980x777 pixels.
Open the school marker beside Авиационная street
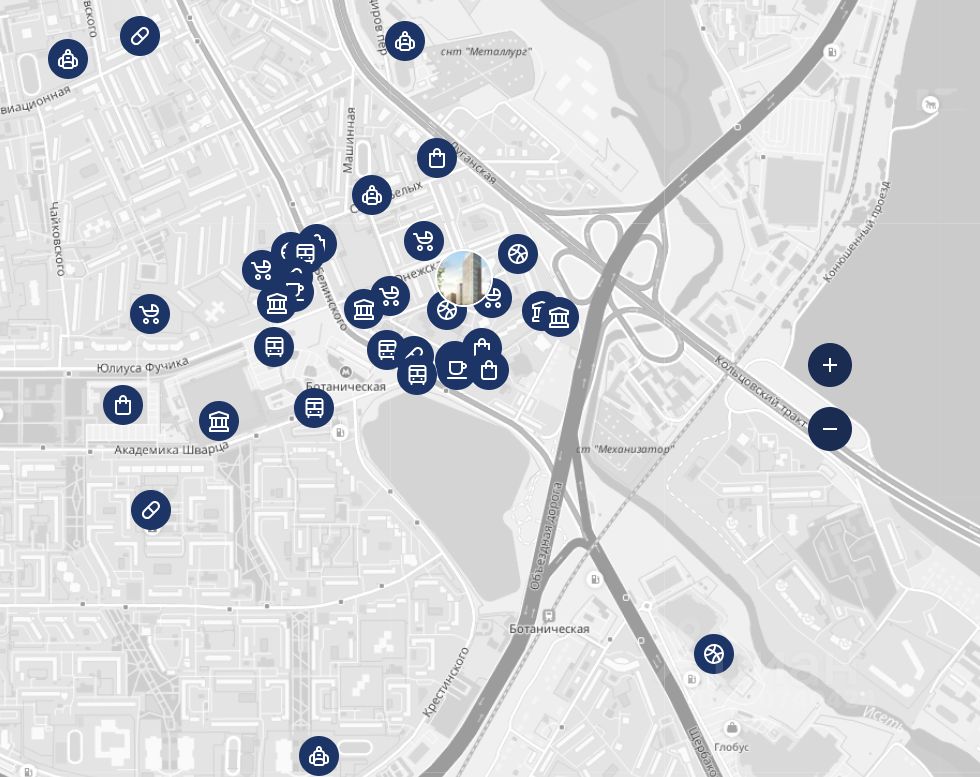(67, 60)
